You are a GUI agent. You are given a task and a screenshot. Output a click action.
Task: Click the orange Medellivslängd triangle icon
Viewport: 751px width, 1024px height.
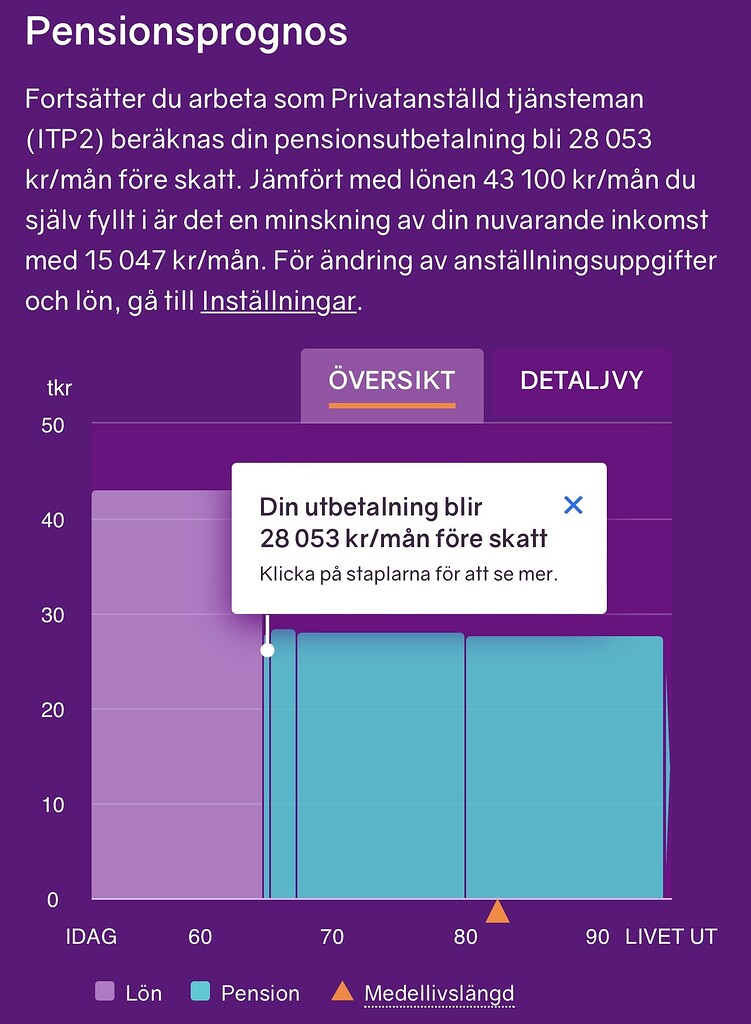[x=345, y=992]
